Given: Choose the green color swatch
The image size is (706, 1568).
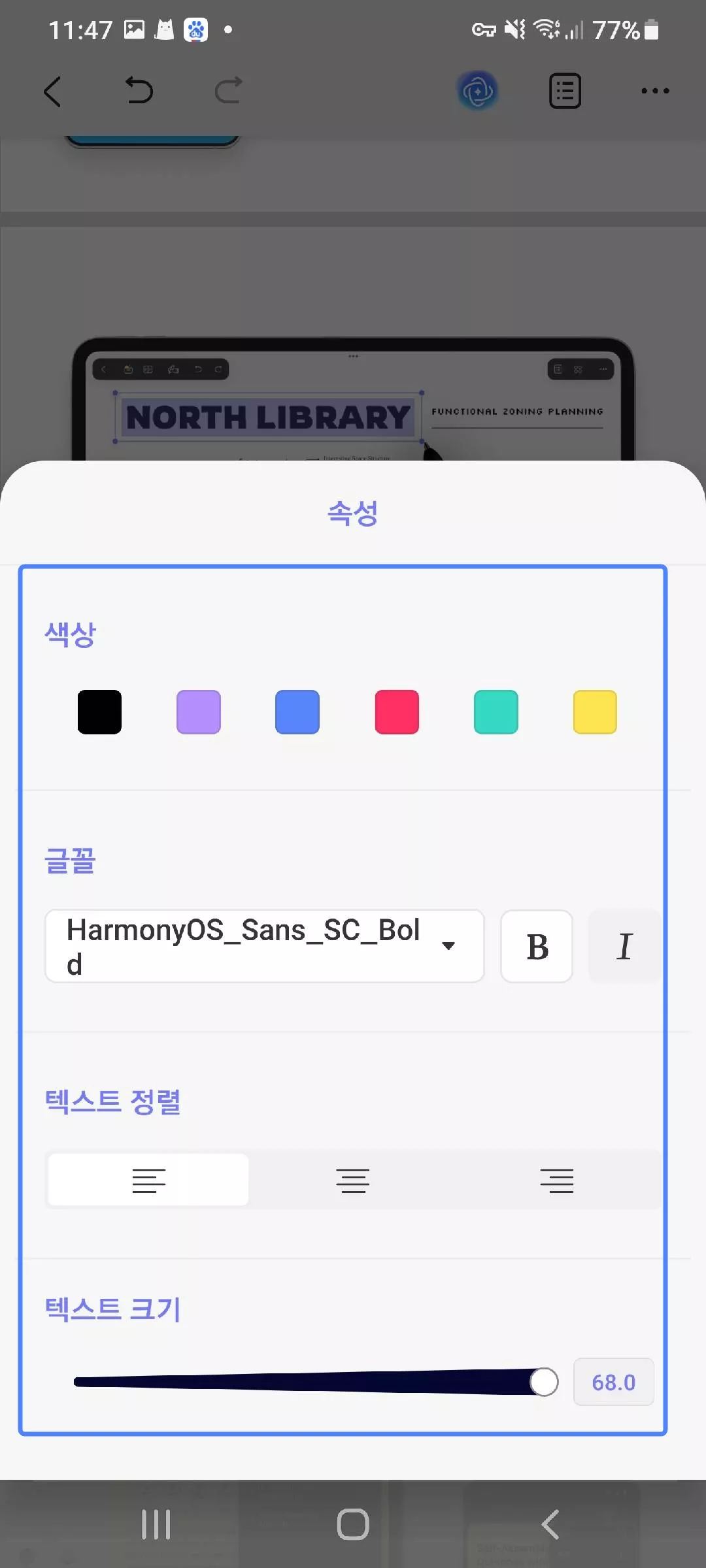Looking at the screenshot, I should (496, 712).
